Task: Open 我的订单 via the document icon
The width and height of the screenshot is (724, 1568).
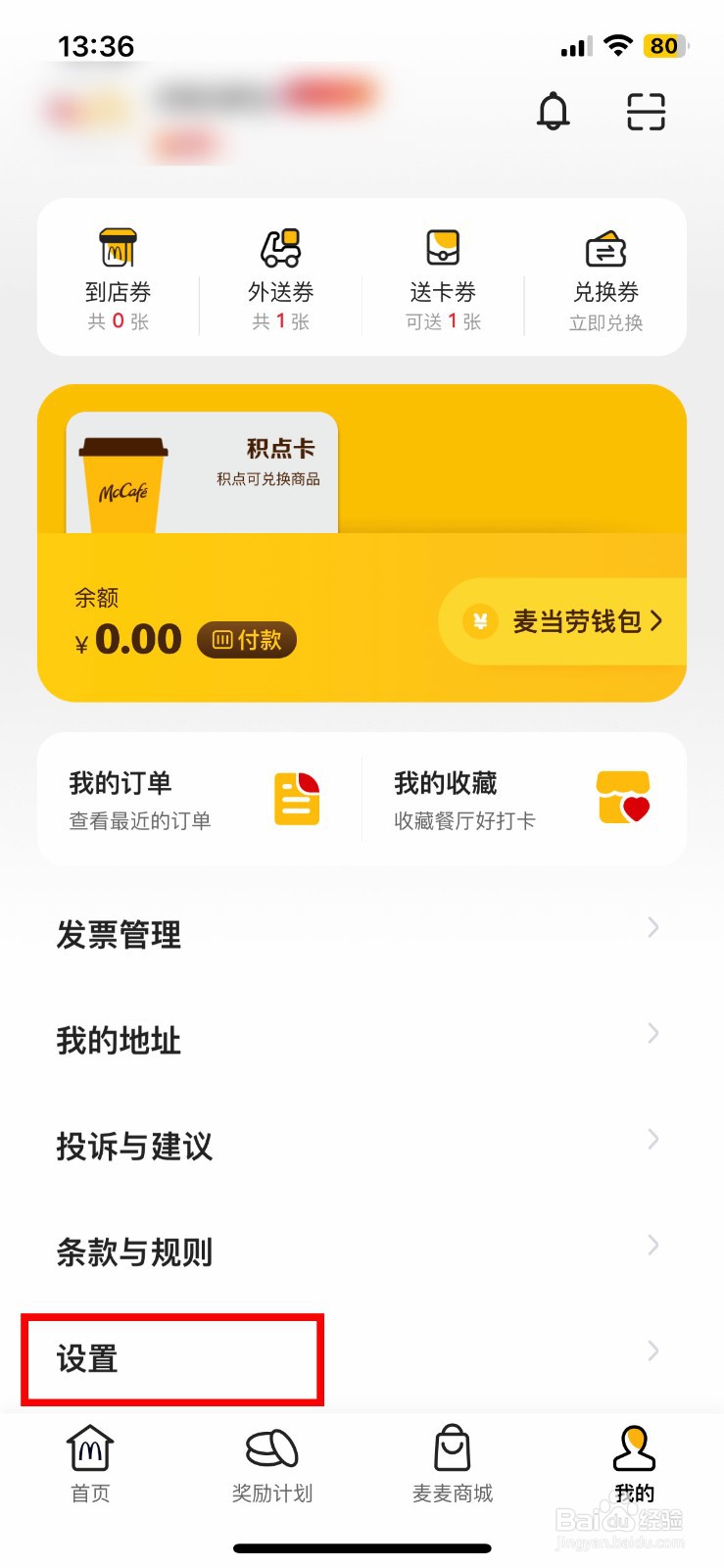Action: pos(296,798)
